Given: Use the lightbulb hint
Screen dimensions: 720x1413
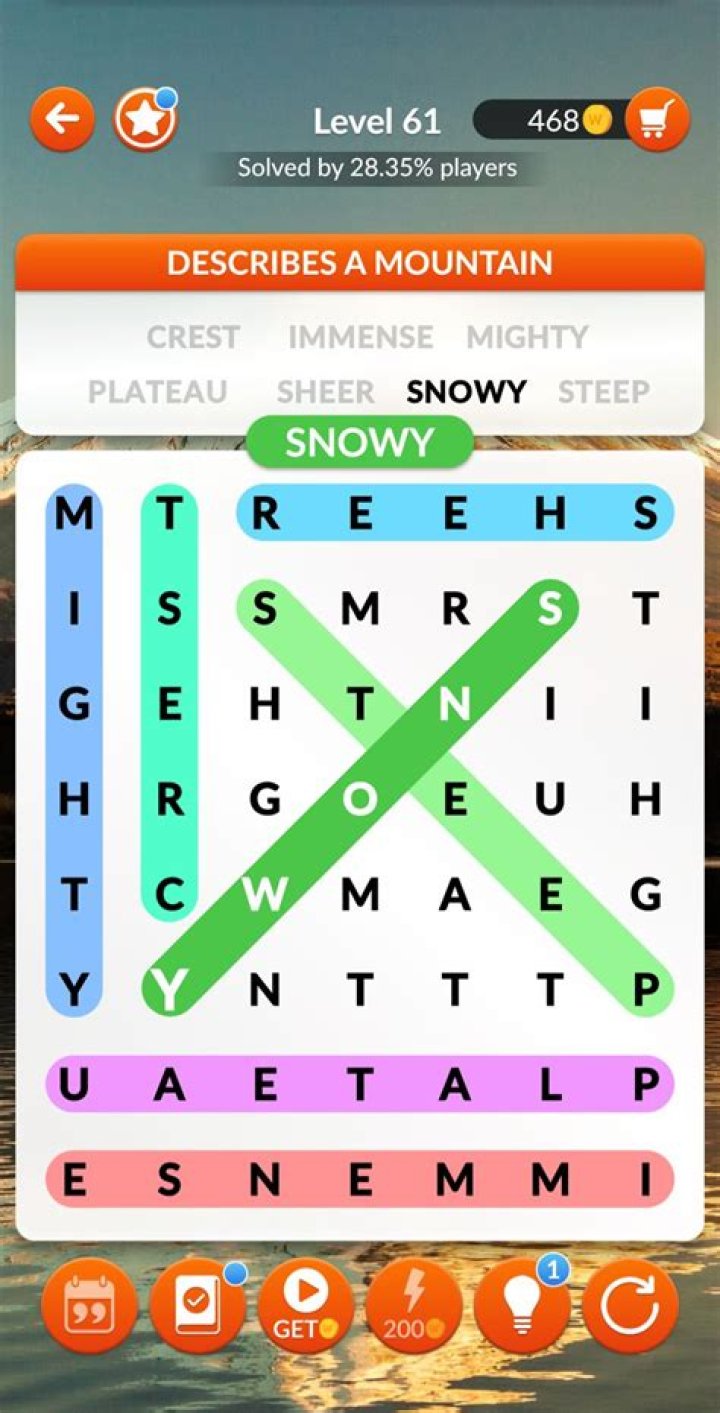Looking at the screenshot, I should [521, 1306].
